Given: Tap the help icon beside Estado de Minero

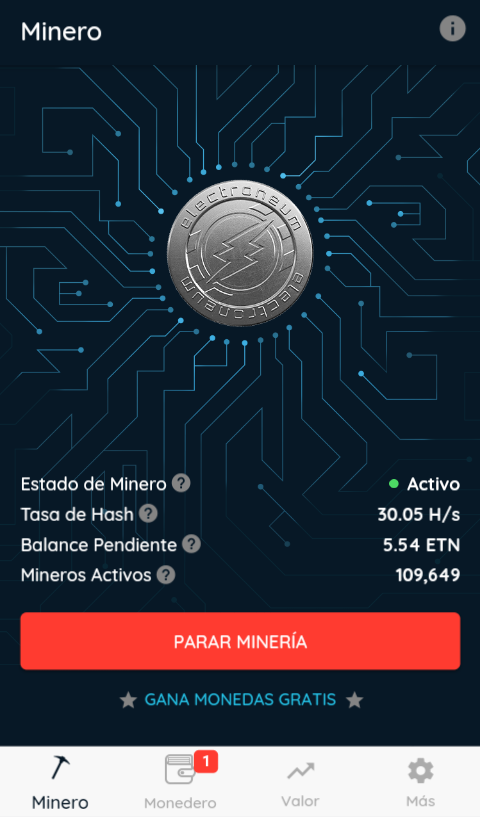Looking at the screenshot, I should [181, 483].
